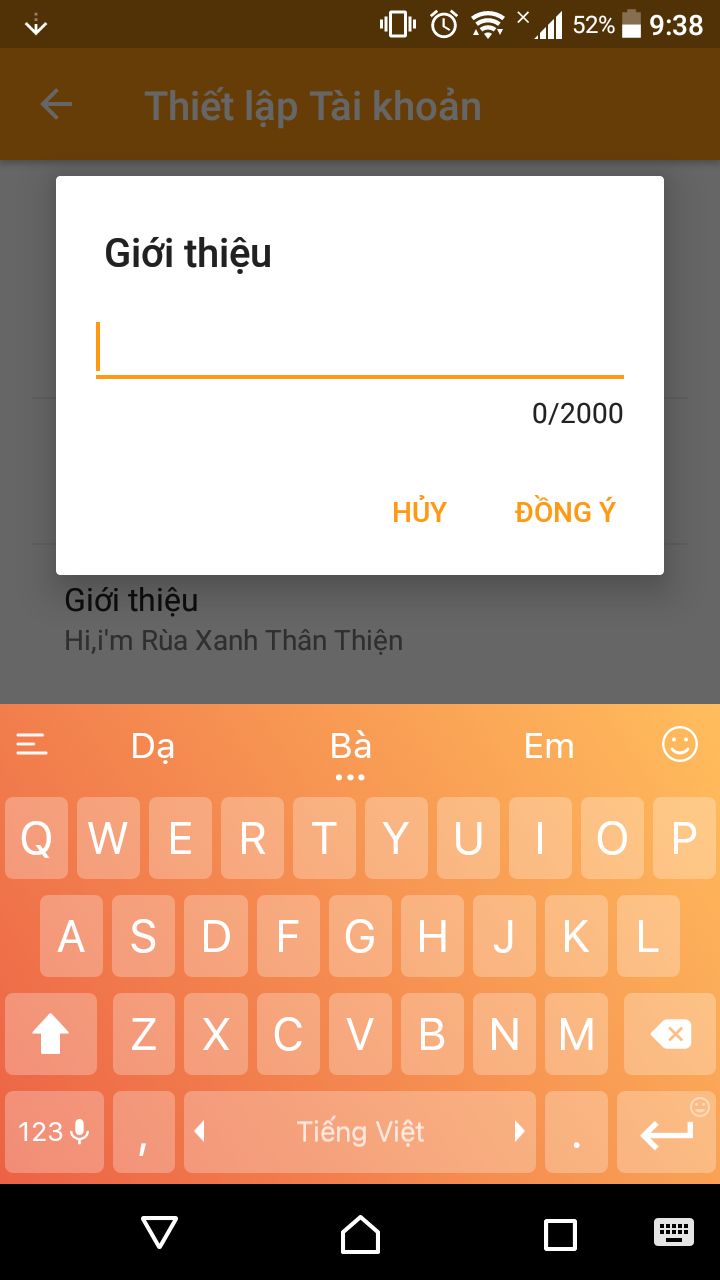Image resolution: width=720 pixels, height=1280 pixels.
Task: Cancel the dialog with HỦY
Action: pos(419,512)
